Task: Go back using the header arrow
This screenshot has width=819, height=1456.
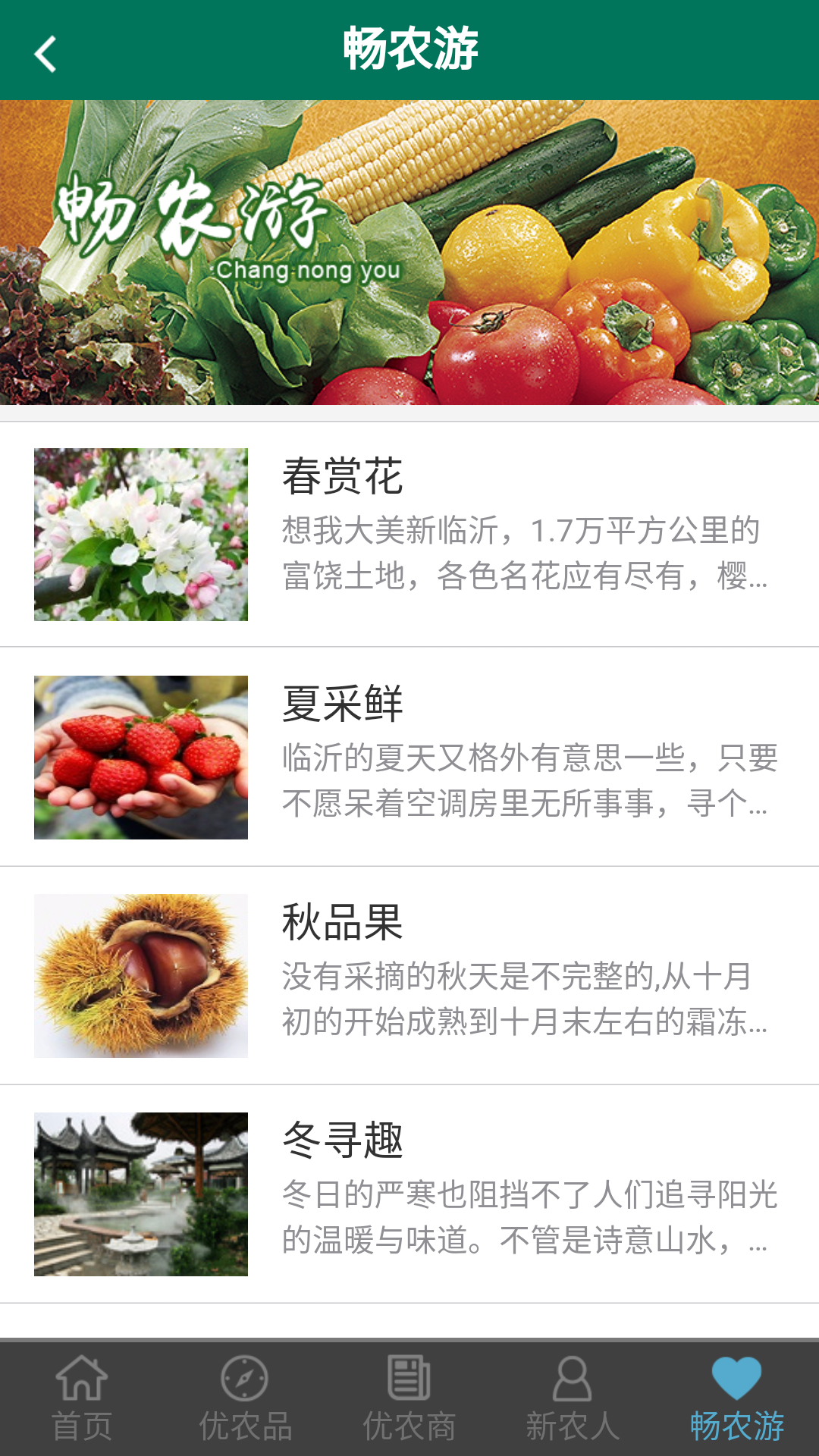Action: click(x=45, y=53)
